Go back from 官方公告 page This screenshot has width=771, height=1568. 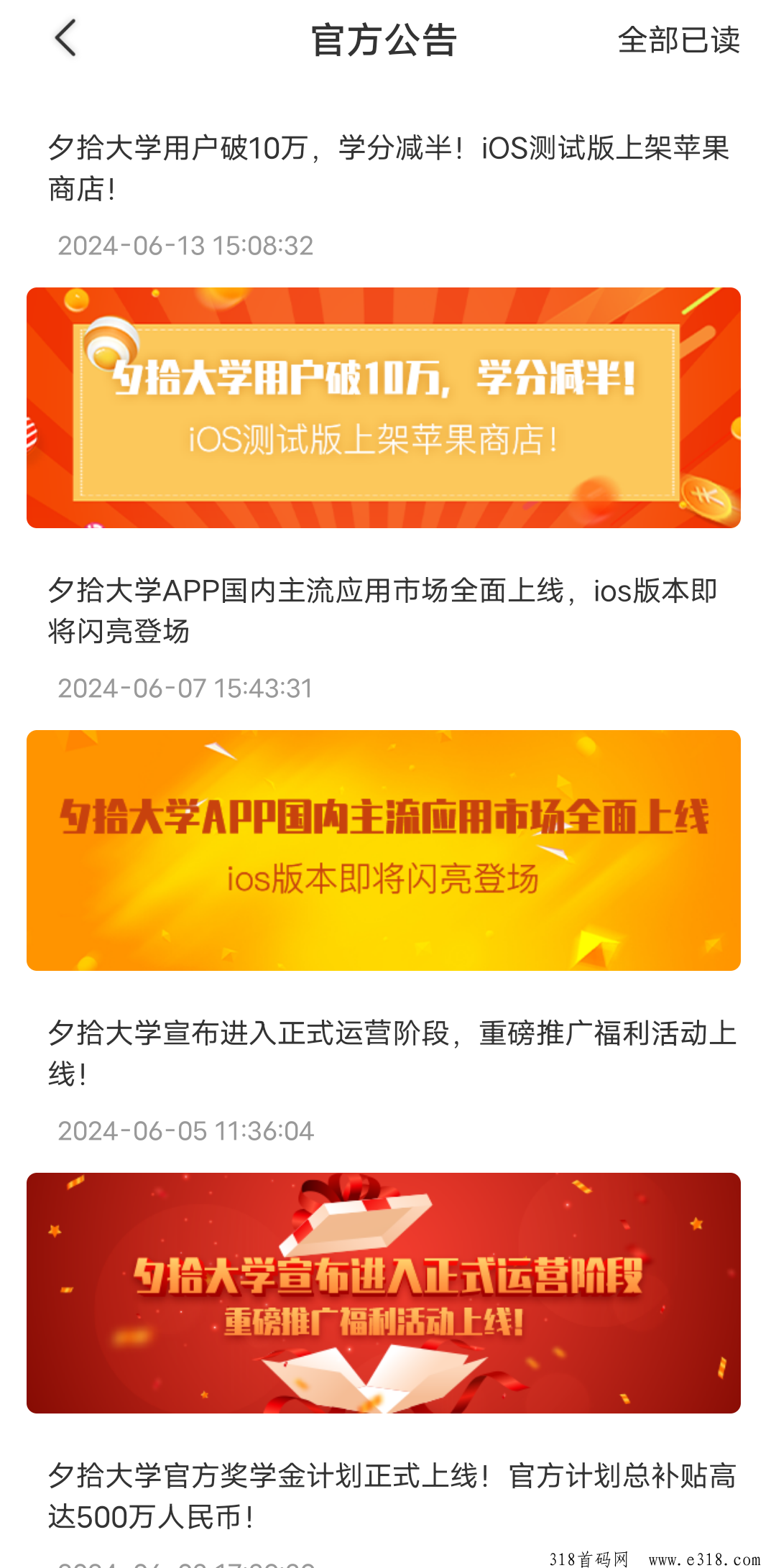pyautogui.click(x=65, y=39)
